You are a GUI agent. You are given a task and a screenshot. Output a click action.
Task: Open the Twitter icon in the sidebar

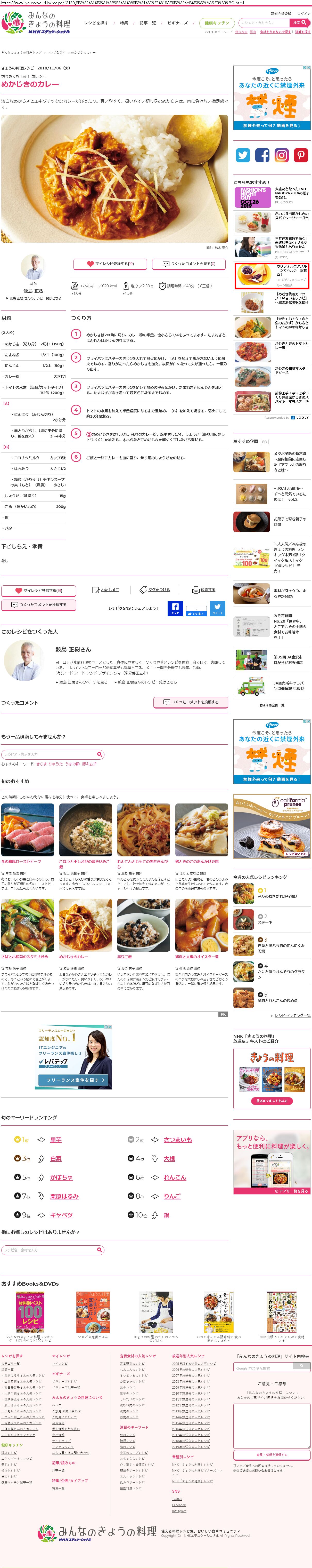[243, 155]
